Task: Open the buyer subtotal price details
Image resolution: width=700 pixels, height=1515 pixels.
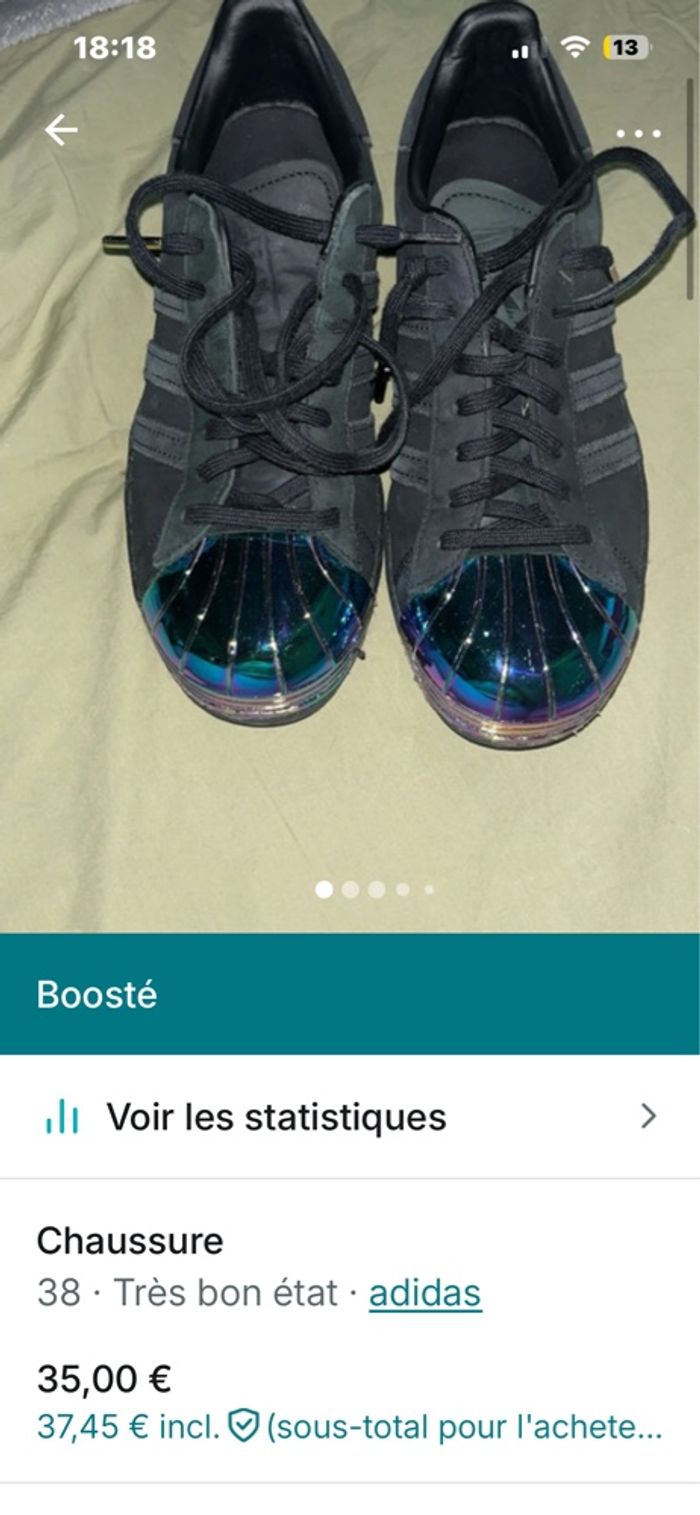Action: (349, 1427)
